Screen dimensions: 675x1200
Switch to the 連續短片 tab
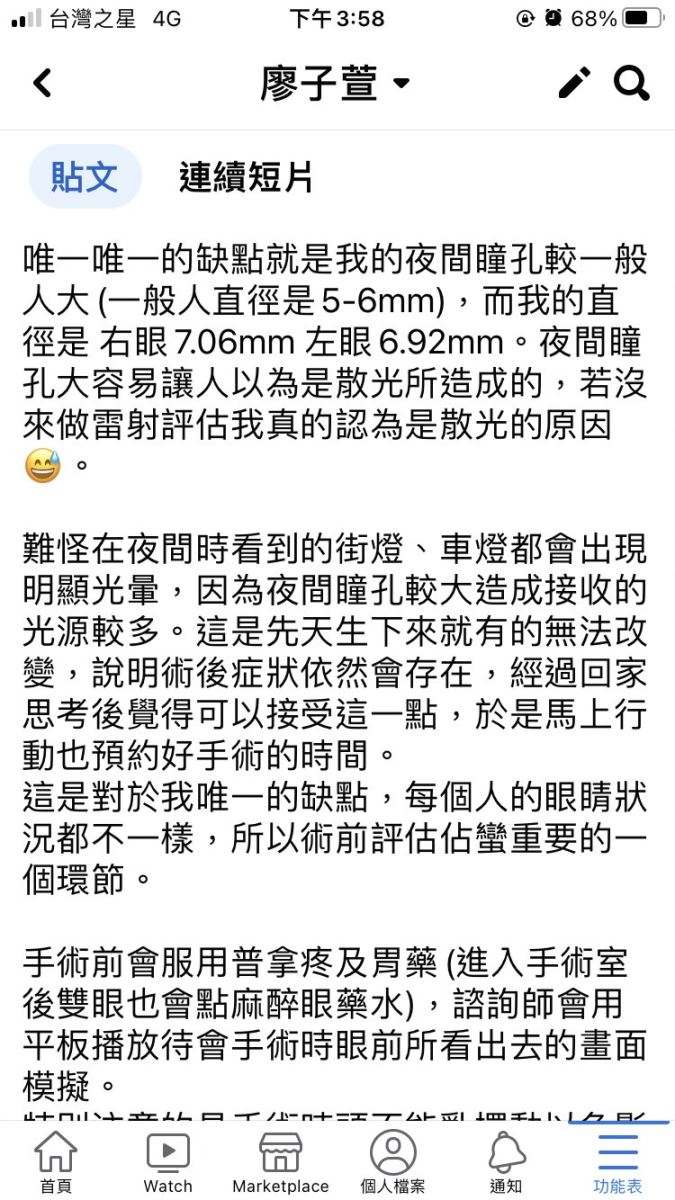click(x=246, y=177)
